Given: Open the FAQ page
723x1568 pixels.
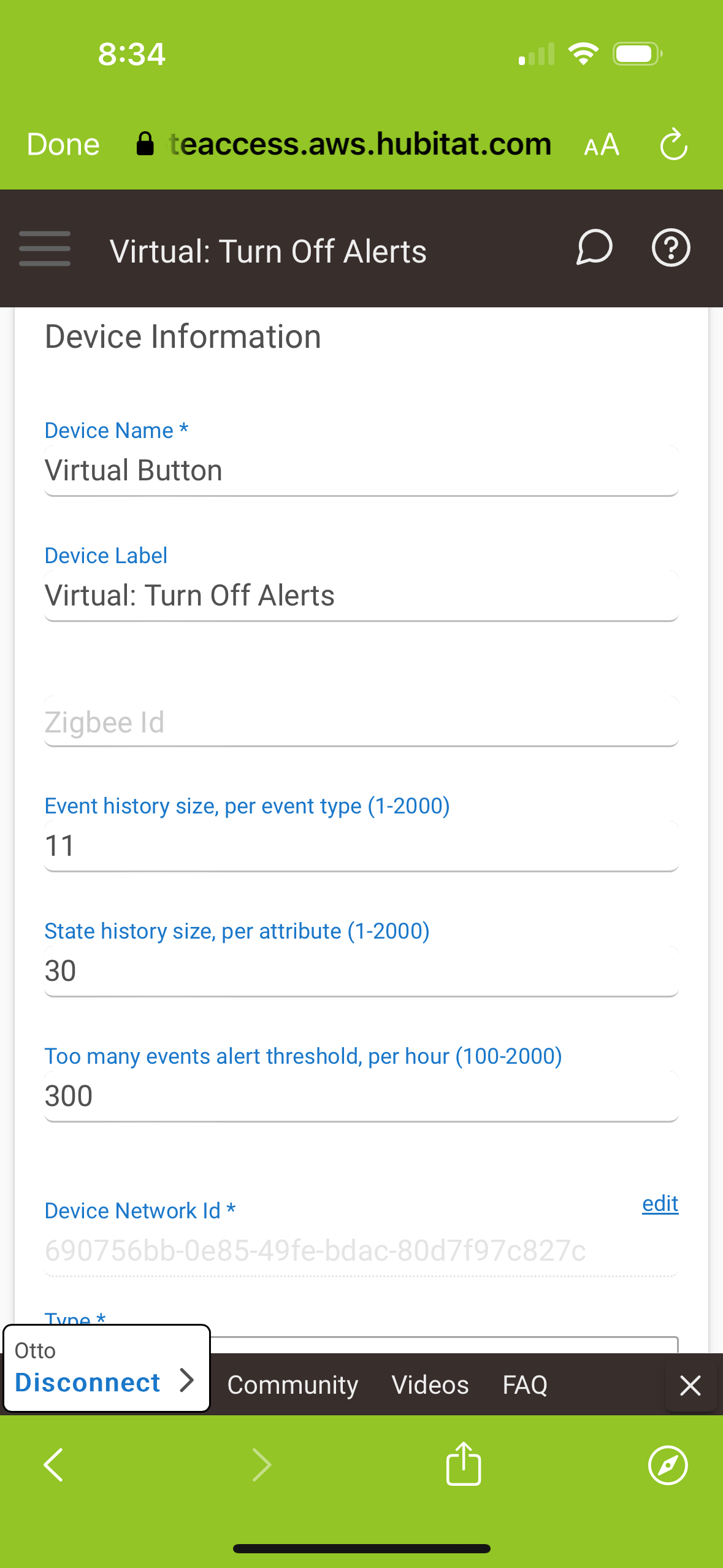Looking at the screenshot, I should [525, 1385].
